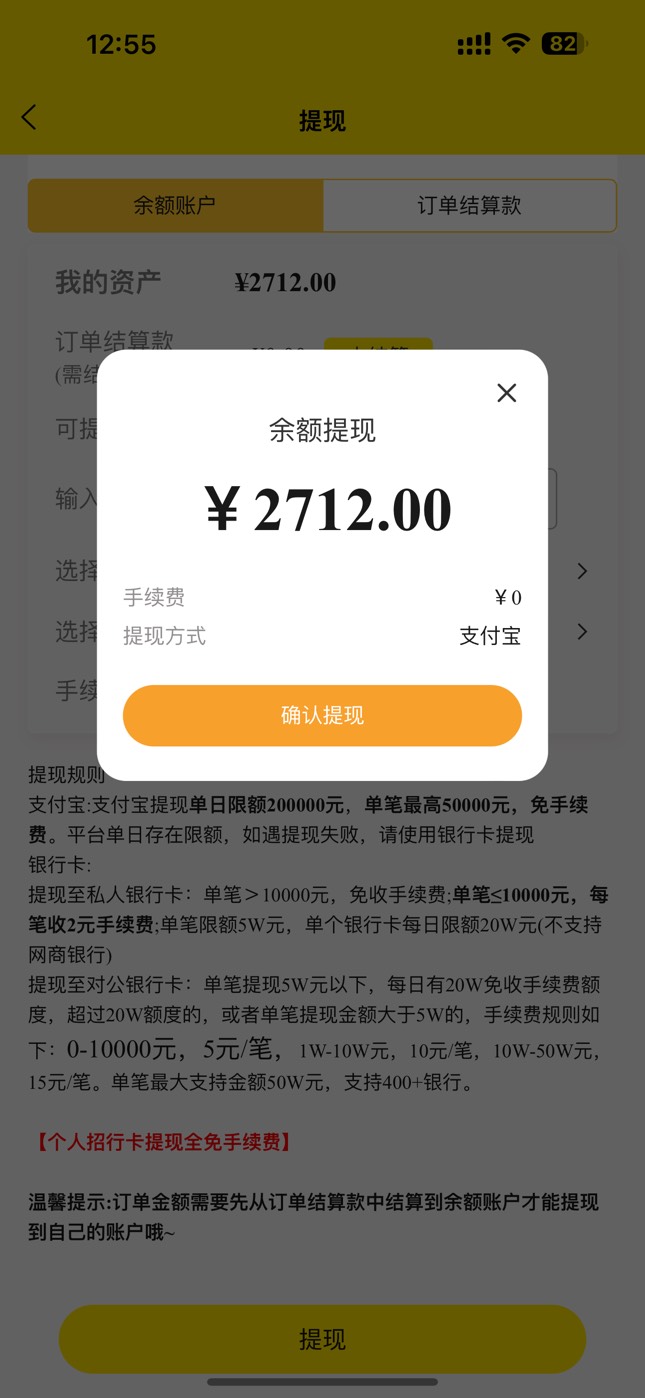Go back from 提现 page
This screenshot has width=645, height=1398.
pyautogui.click(x=29, y=118)
